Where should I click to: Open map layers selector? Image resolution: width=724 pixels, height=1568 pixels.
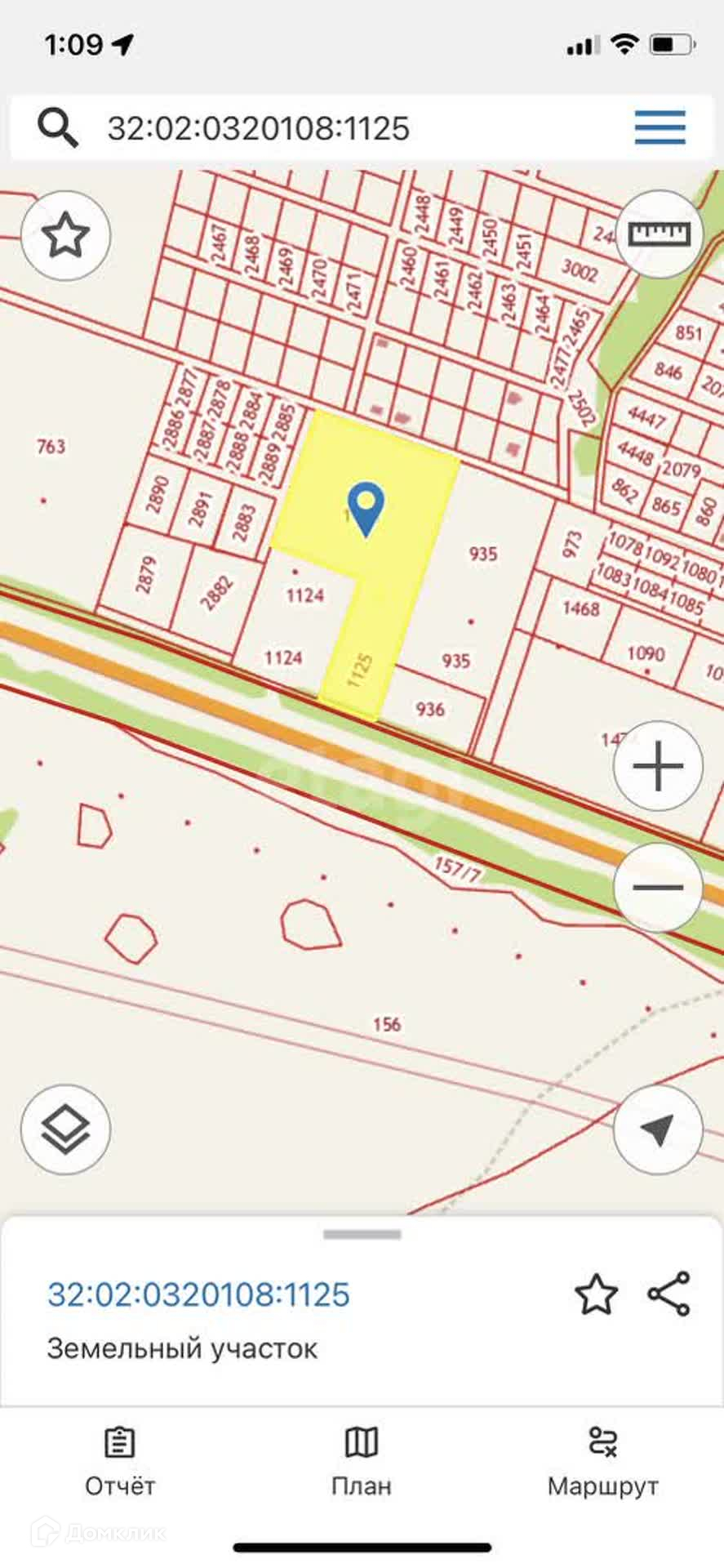point(65,1129)
